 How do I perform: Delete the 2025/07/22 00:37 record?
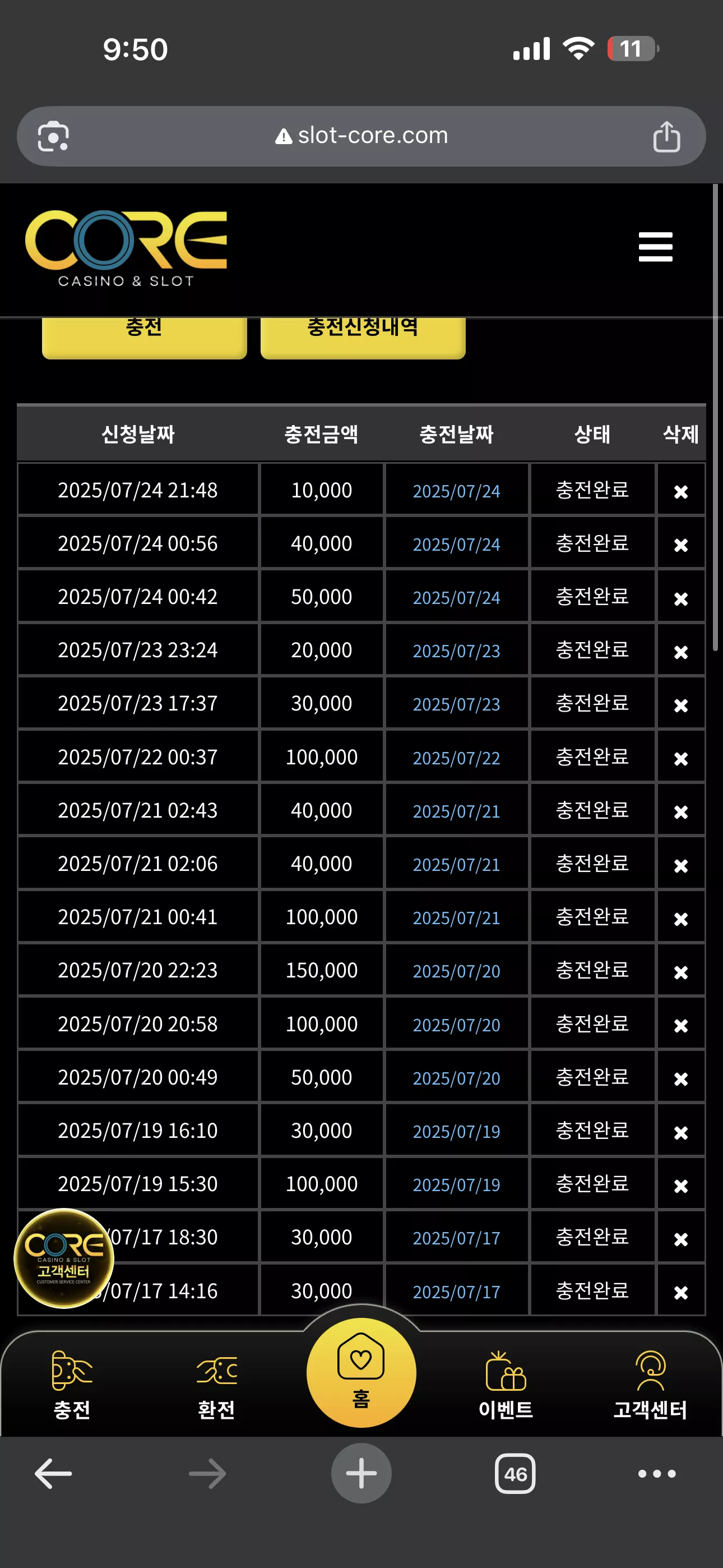(x=681, y=758)
